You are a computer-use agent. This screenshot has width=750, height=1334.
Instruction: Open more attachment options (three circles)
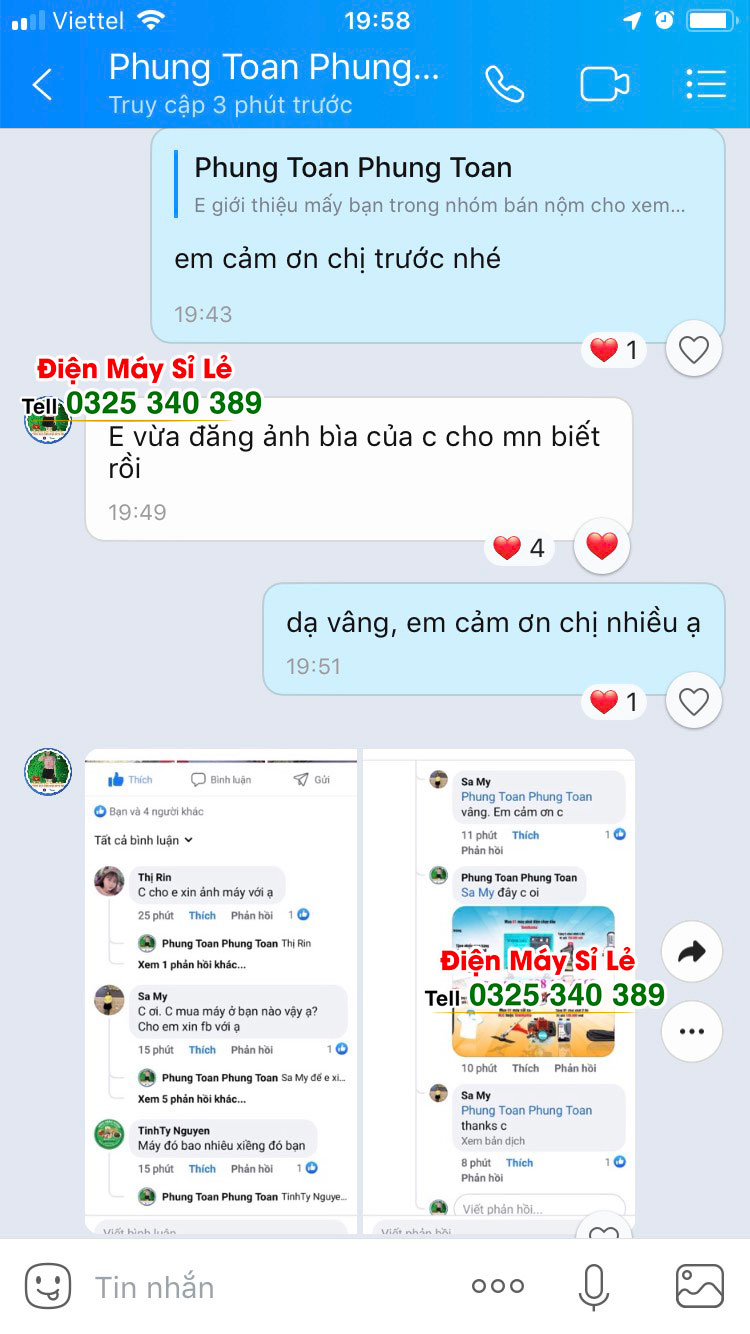497,1286
